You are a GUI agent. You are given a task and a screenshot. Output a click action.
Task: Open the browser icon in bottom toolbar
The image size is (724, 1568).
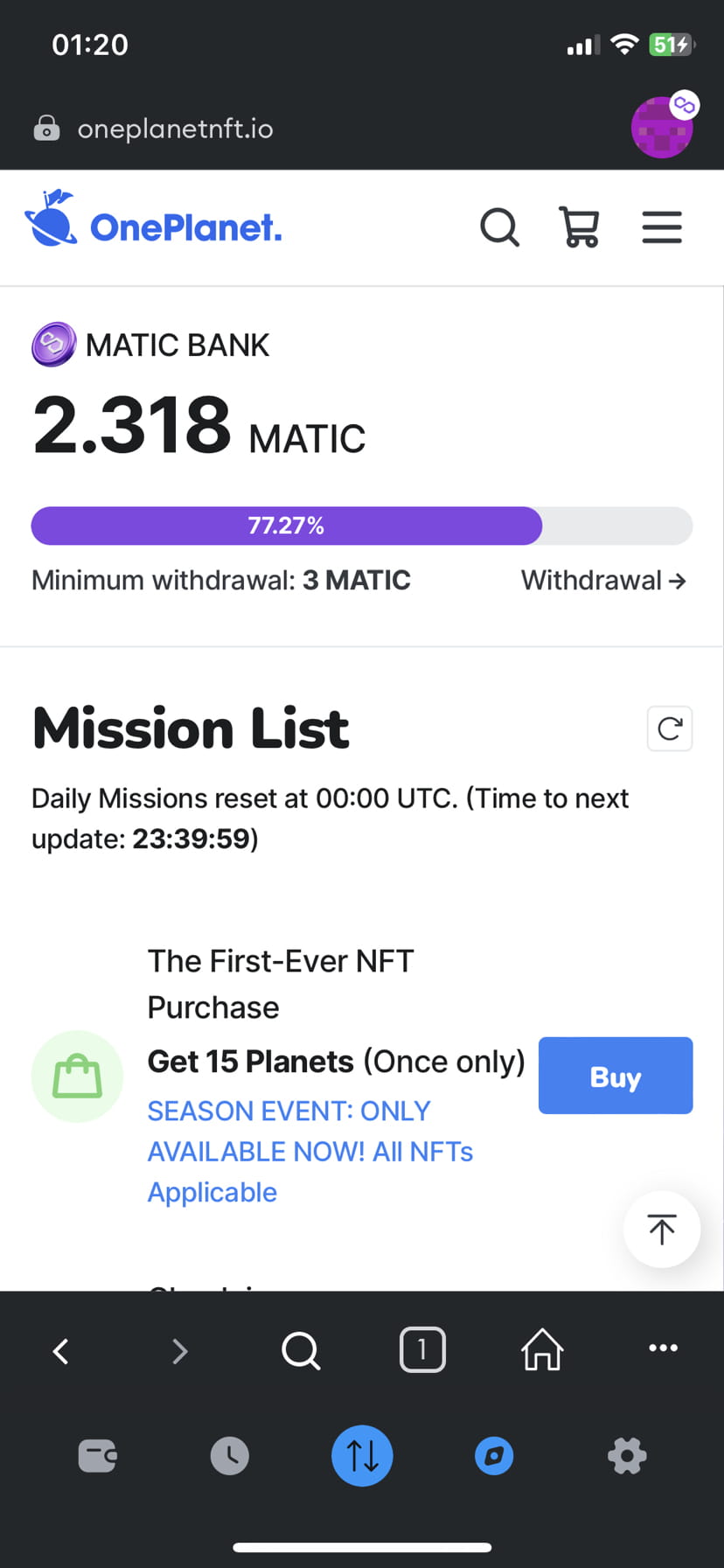tap(494, 1456)
